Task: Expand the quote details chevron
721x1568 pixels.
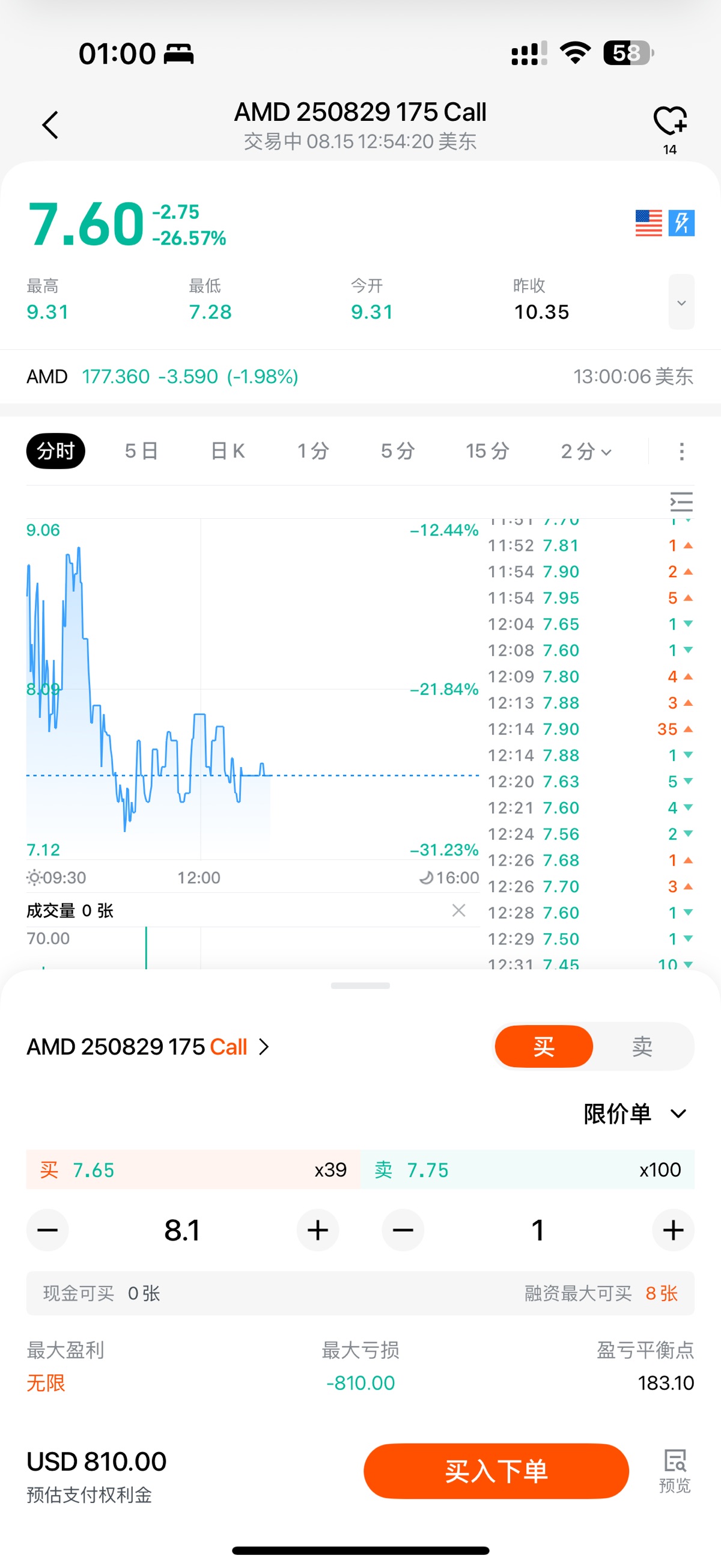Action: click(681, 302)
